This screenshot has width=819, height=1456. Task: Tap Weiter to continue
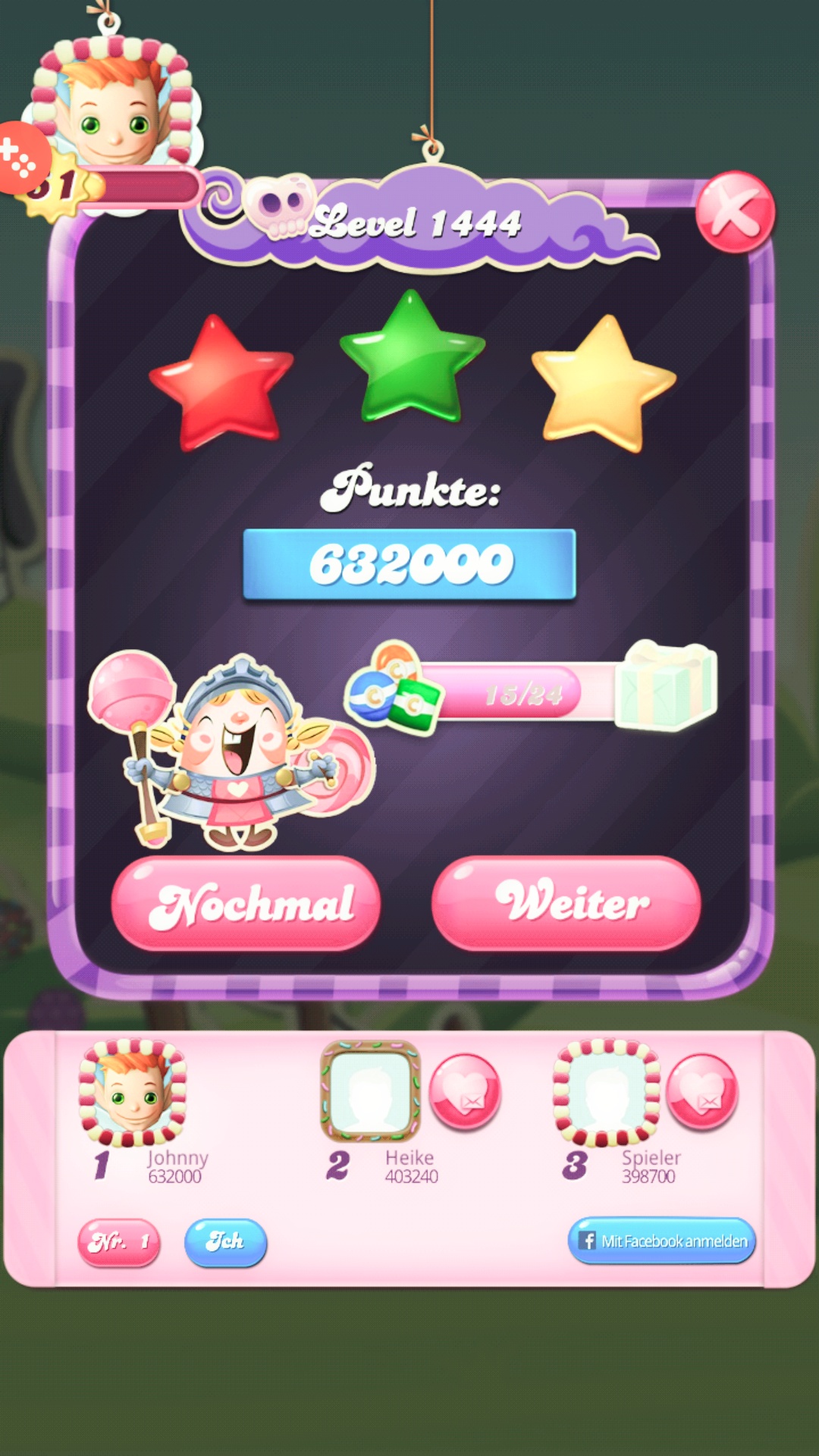tap(566, 903)
